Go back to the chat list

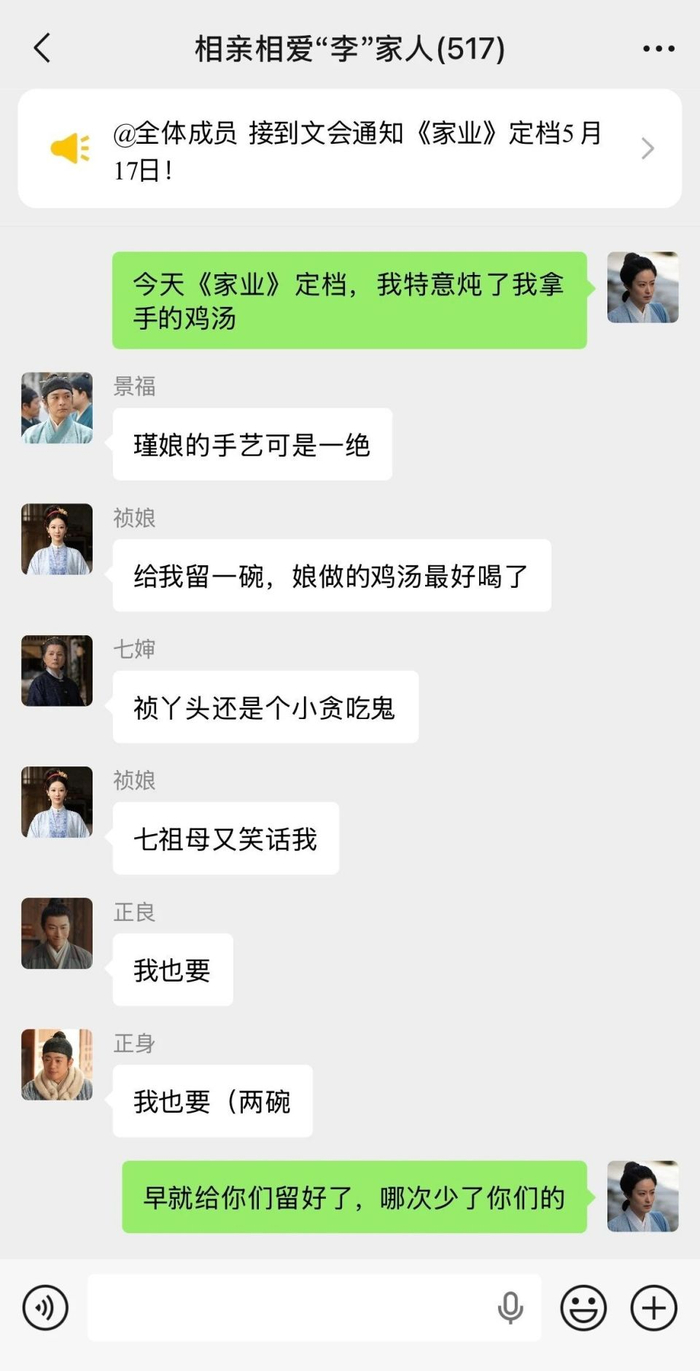(x=42, y=48)
